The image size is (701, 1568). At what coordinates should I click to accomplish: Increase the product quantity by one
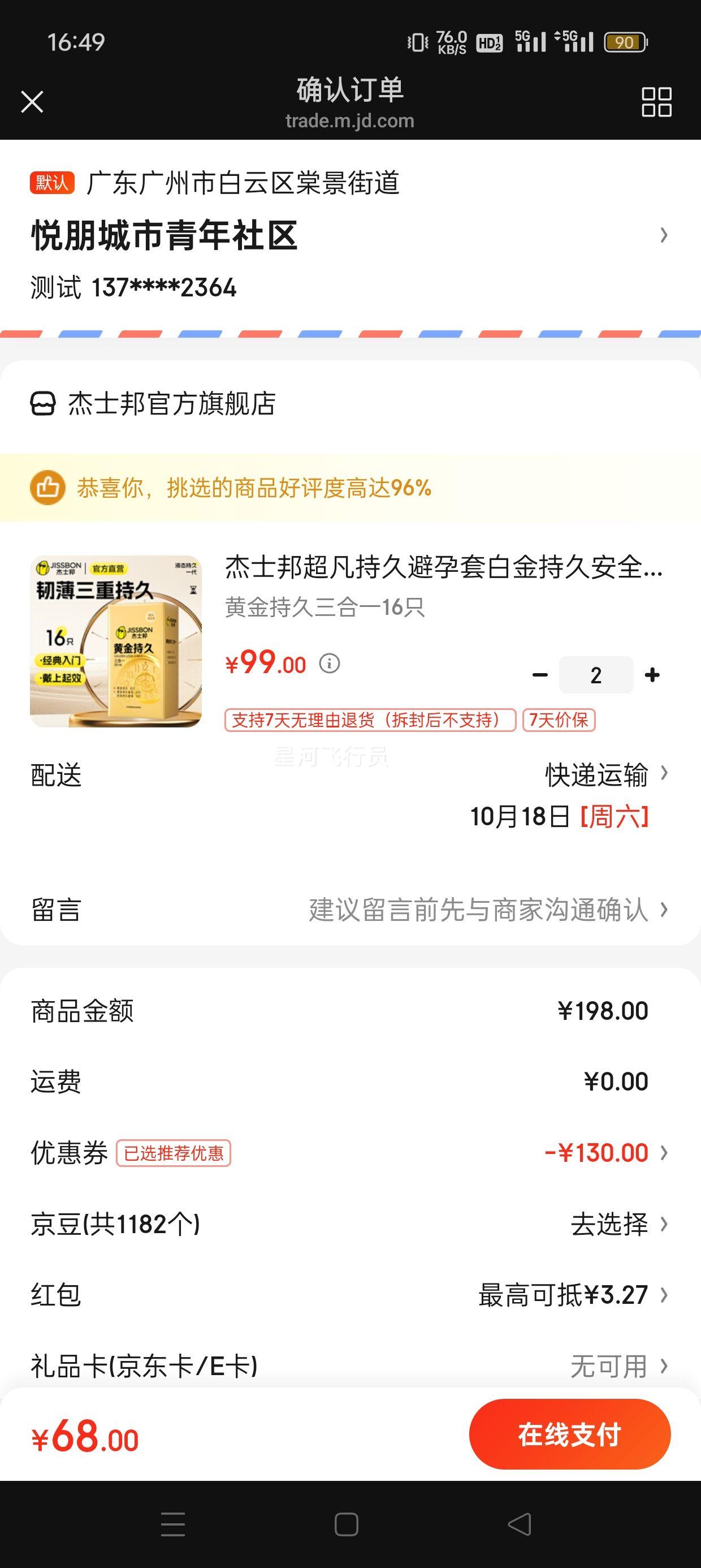tap(652, 675)
